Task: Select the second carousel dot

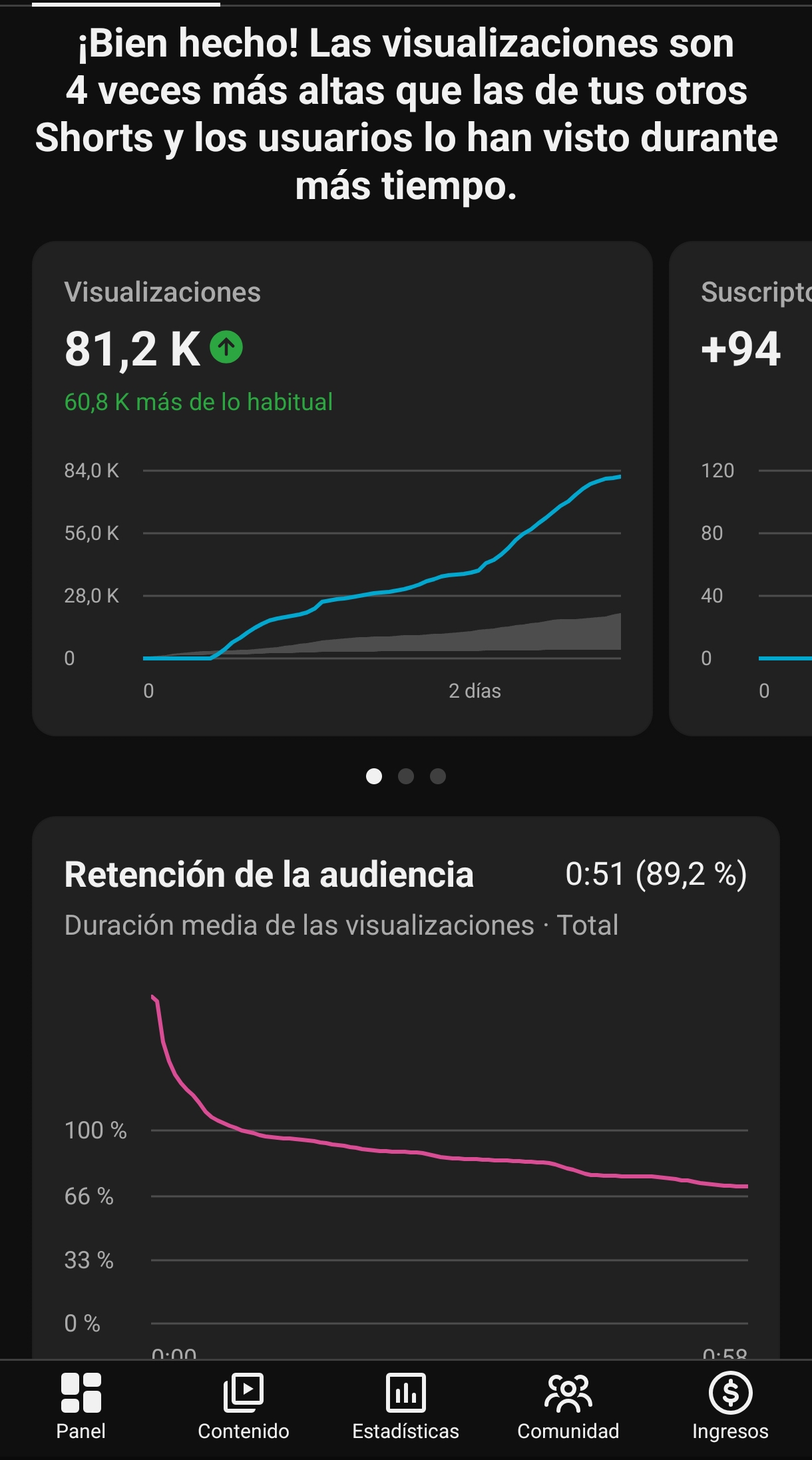Action: click(406, 777)
